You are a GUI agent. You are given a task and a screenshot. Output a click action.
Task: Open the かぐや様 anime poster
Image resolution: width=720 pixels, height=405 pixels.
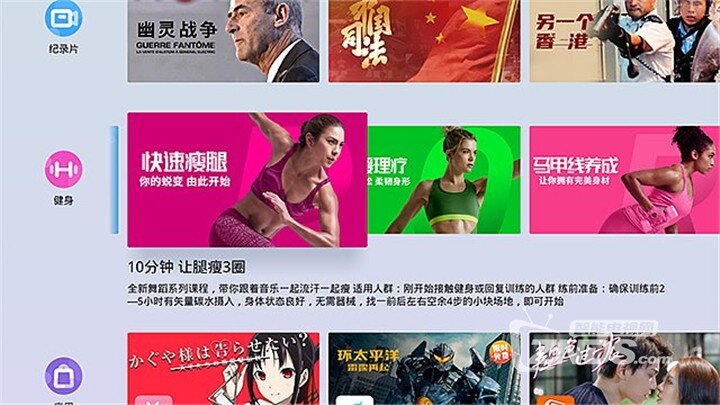(x=222, y=368)
